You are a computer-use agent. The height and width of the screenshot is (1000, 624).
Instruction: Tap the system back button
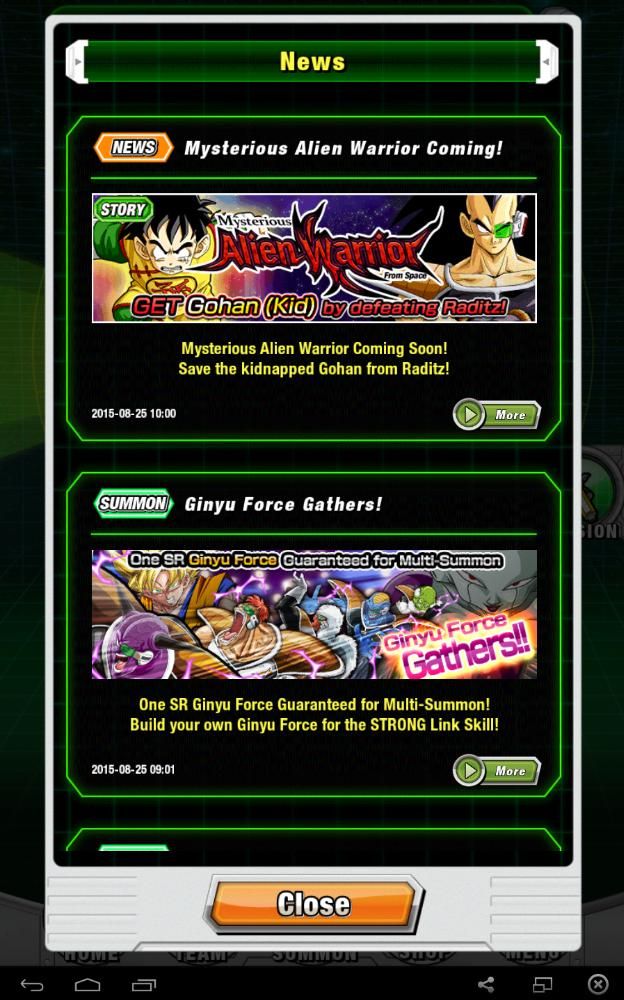tap(32, 985)
